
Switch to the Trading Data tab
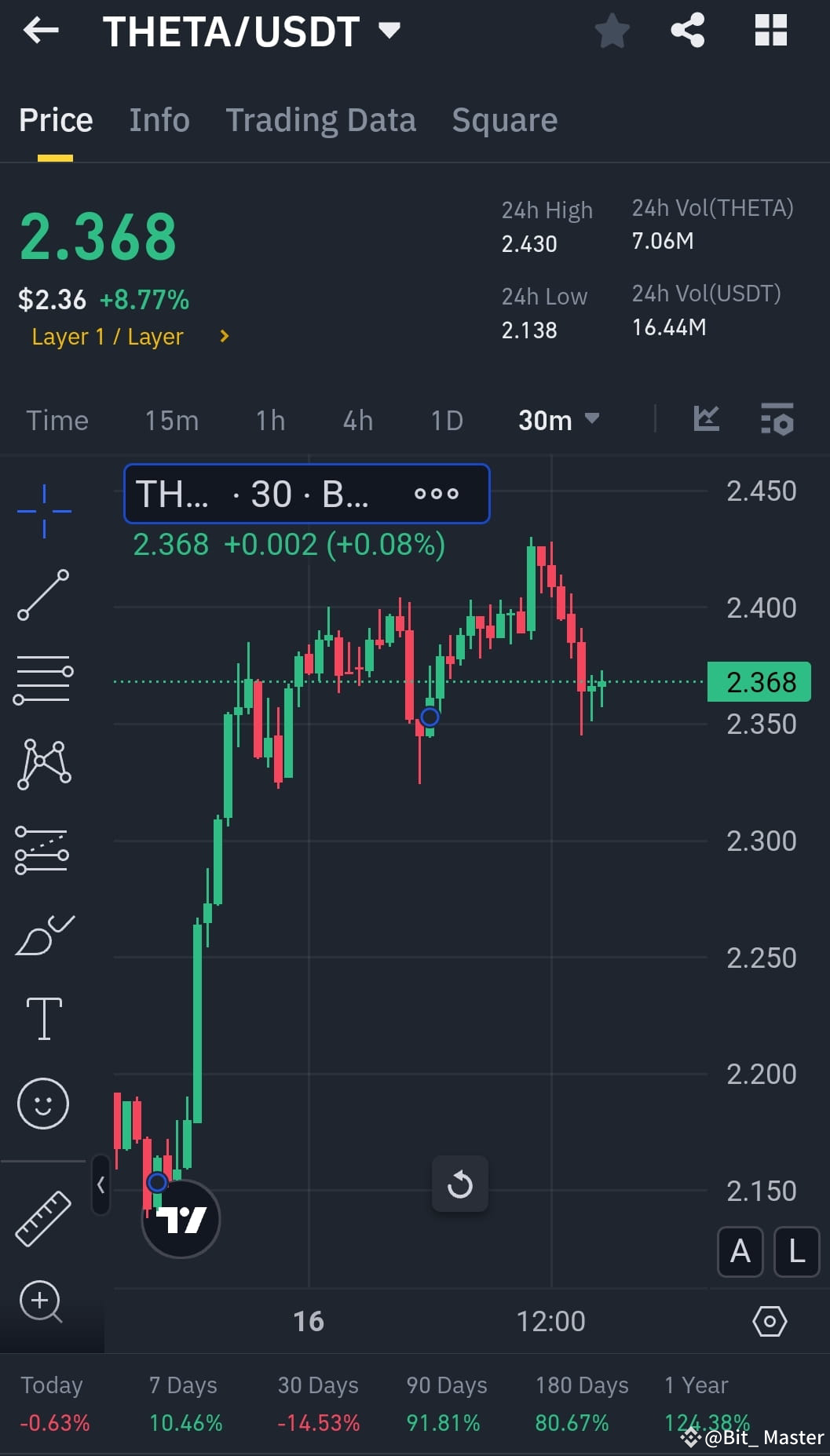(321, 119)
